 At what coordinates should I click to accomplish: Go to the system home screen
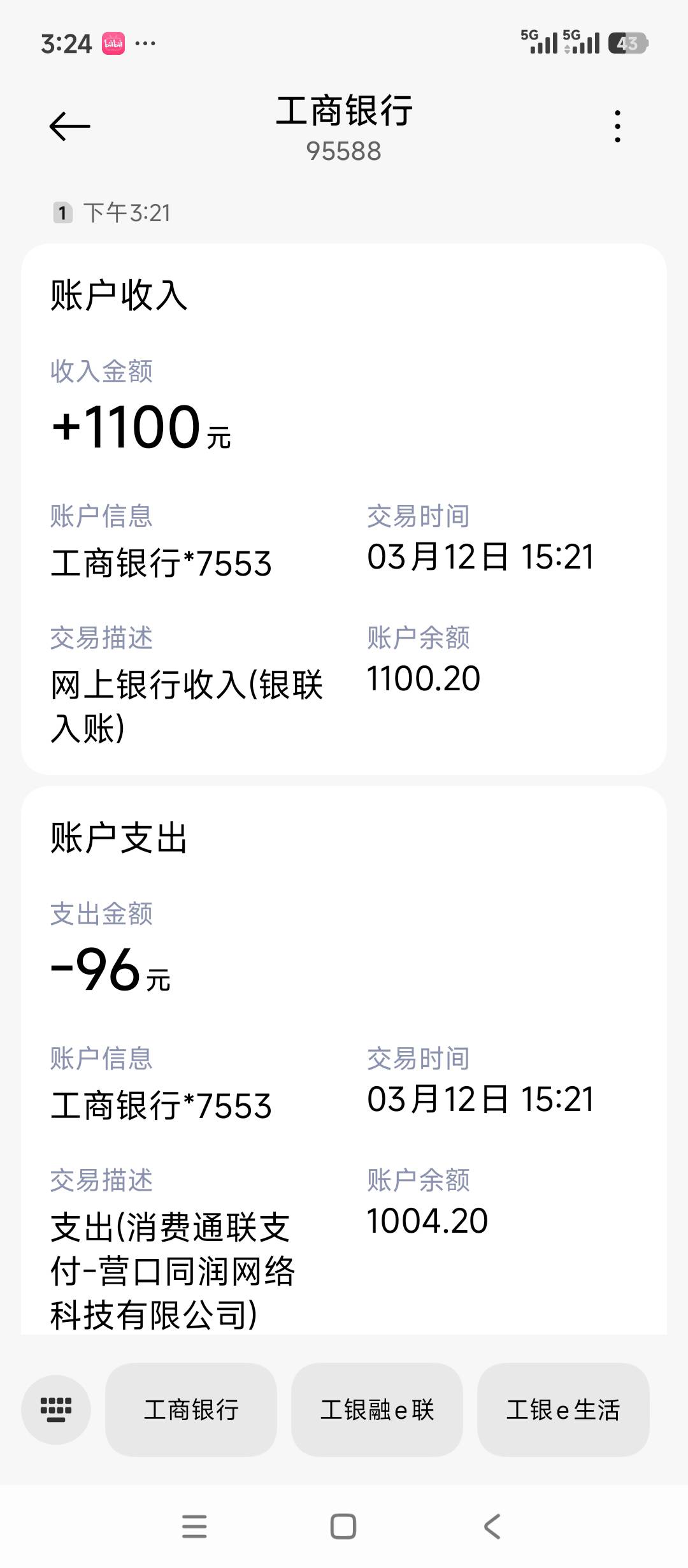click(x=343, y=1527)
